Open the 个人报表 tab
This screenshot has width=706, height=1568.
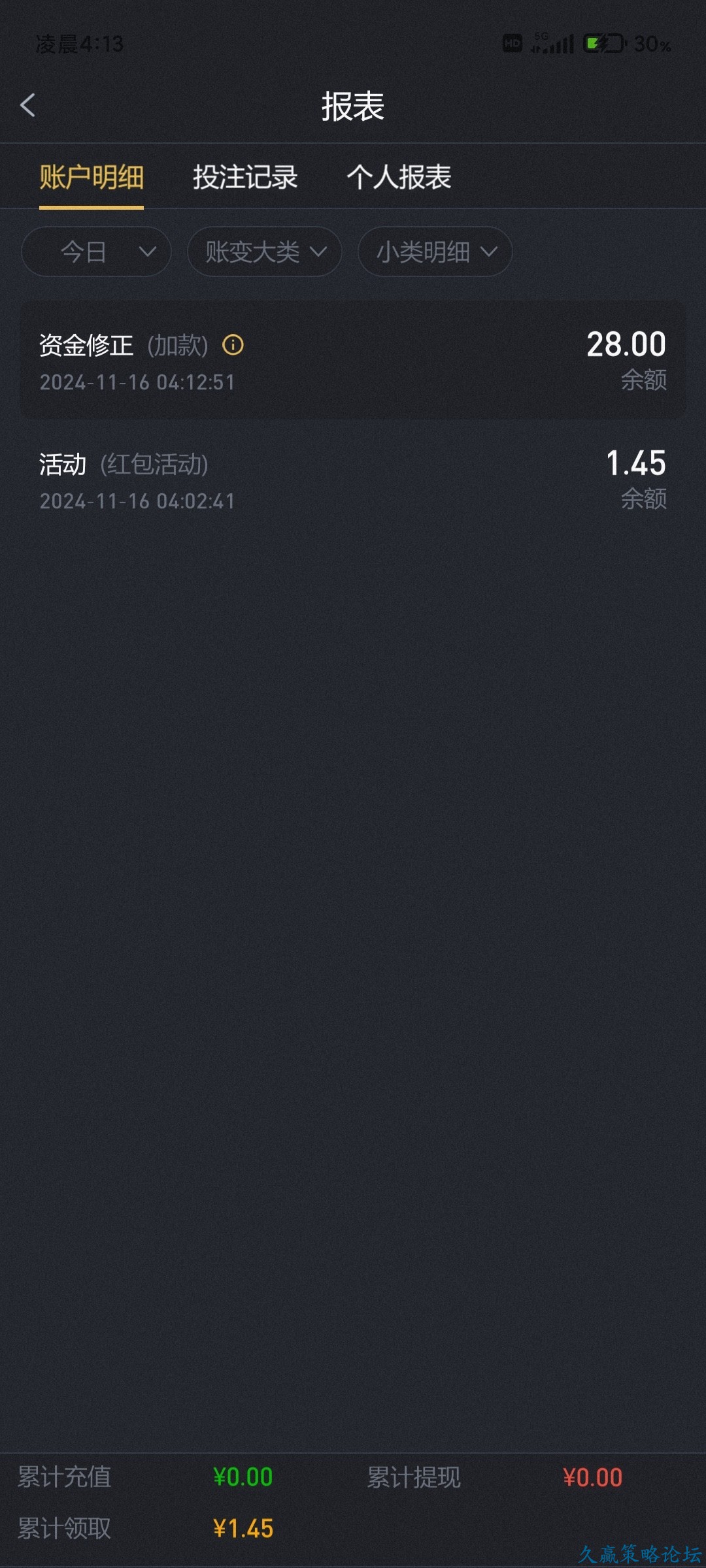pos(399,177)
